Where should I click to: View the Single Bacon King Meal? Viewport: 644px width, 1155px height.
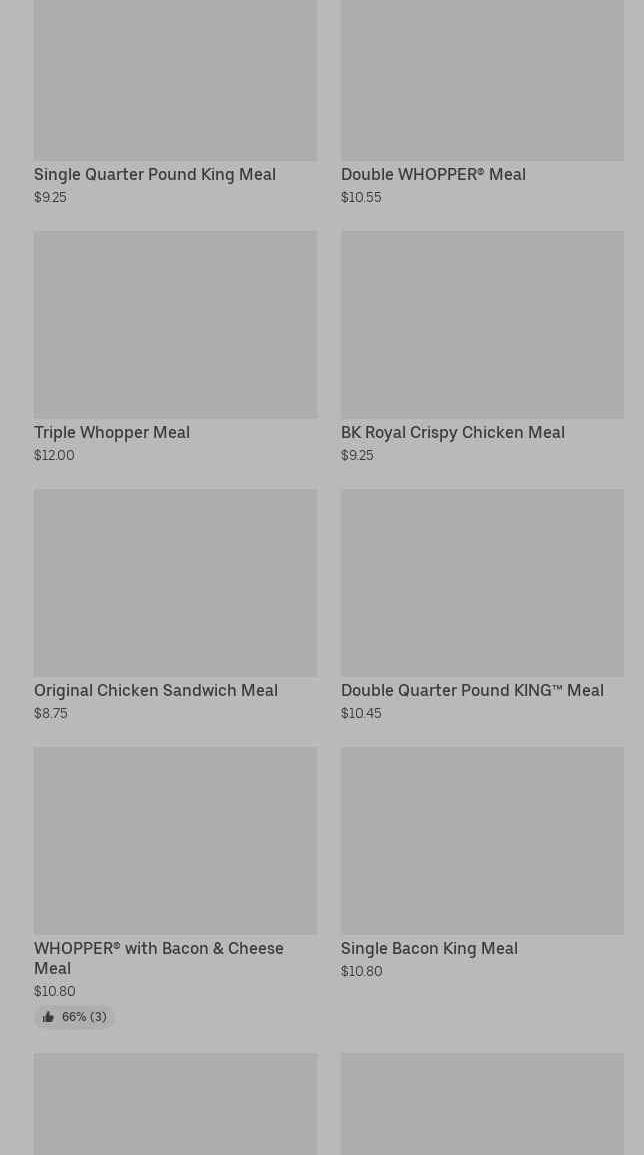point(429,948)
